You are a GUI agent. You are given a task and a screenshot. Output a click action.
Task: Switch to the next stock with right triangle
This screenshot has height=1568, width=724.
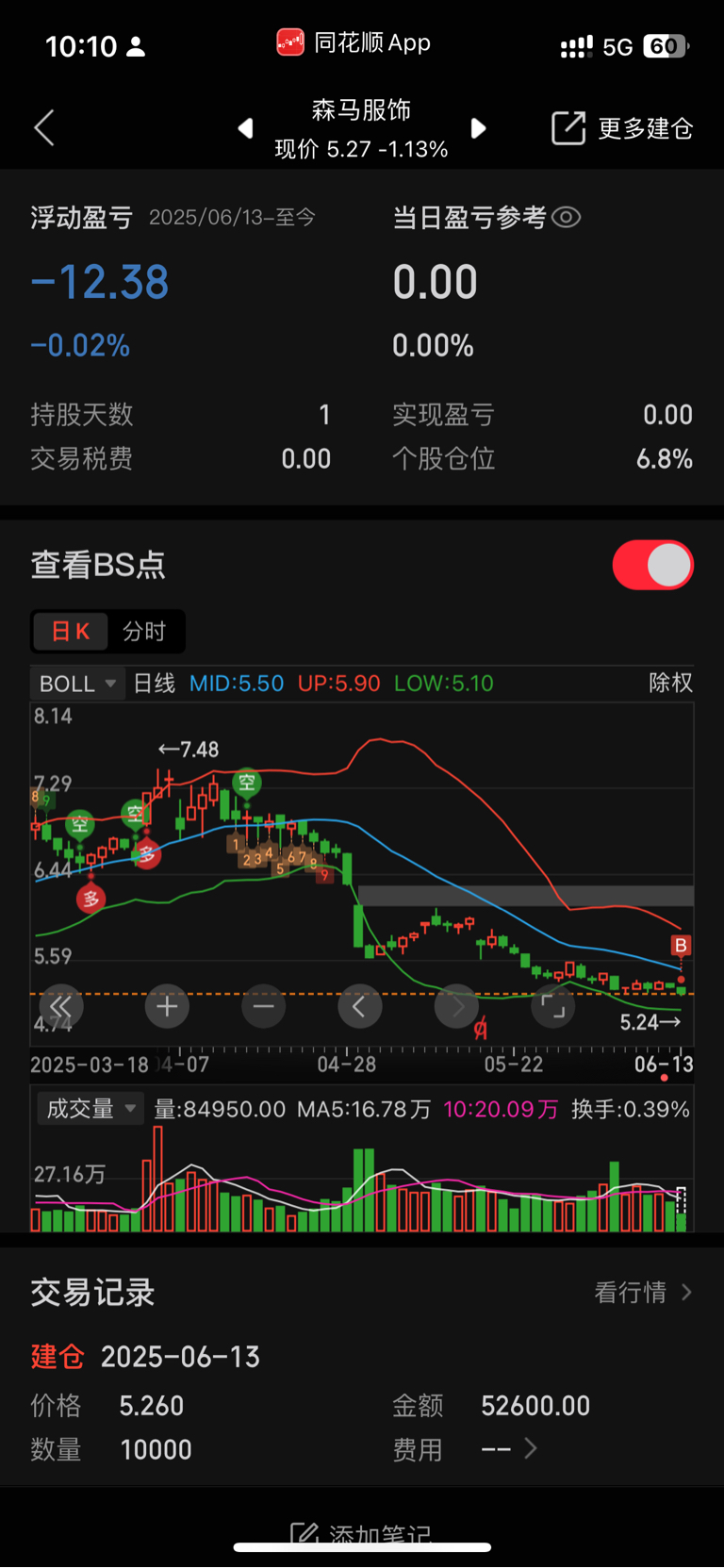pos(478,128)
